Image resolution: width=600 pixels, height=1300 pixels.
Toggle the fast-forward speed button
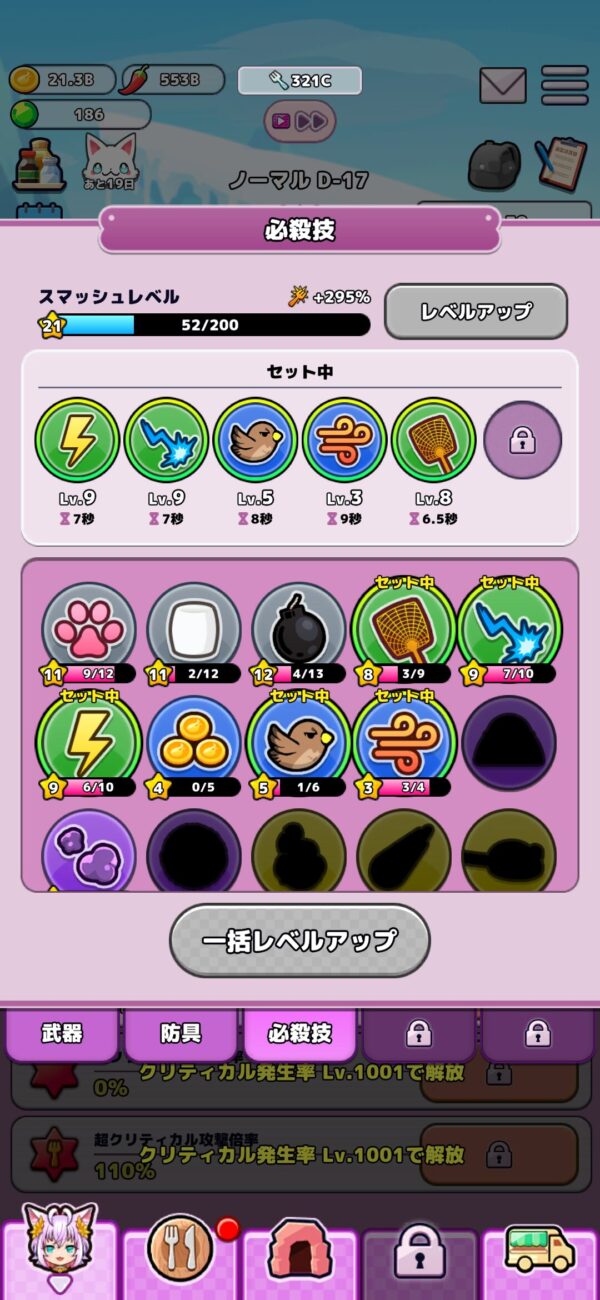(300, 121)
